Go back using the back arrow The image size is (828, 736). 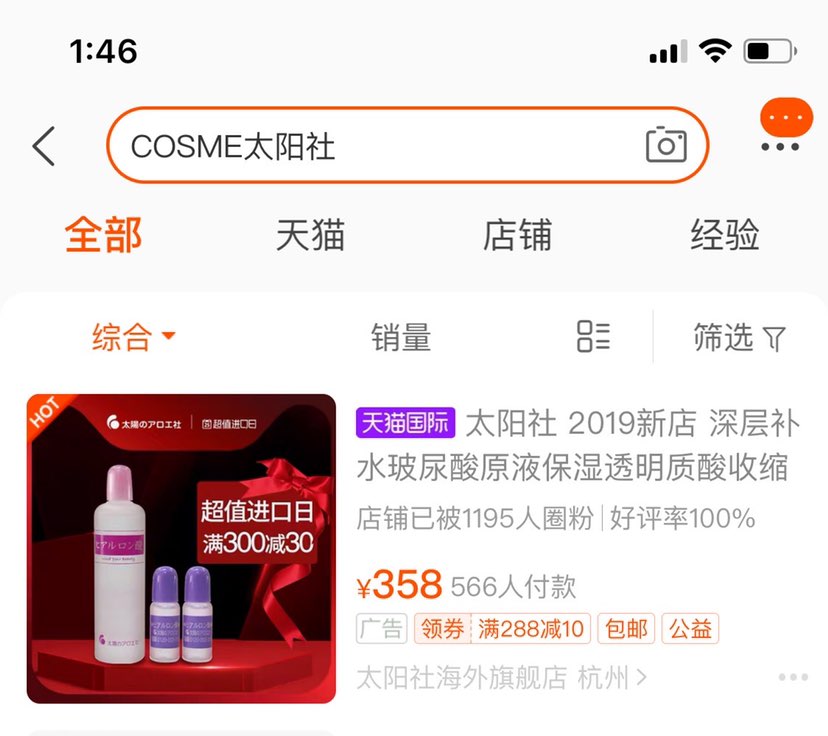[43, 146]
